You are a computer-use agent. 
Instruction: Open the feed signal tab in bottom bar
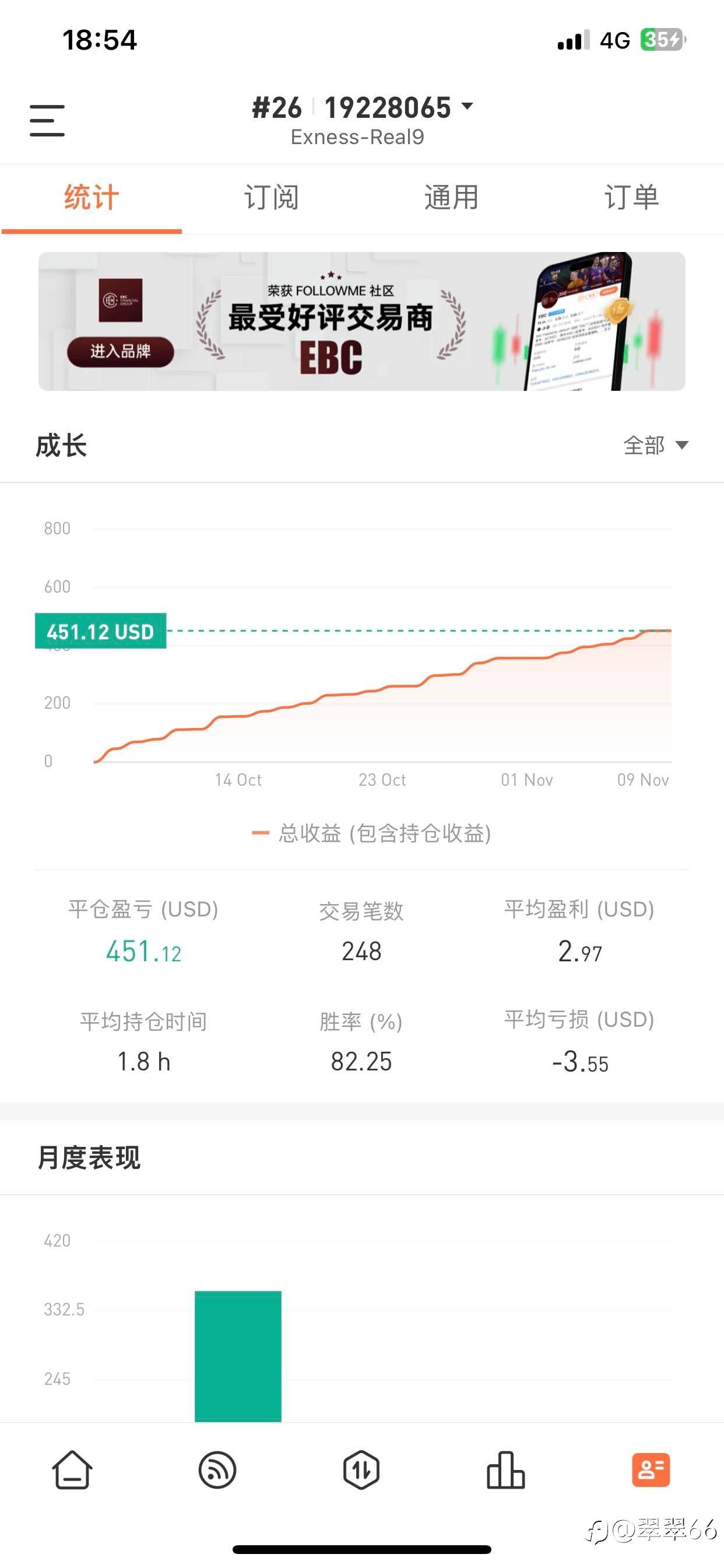tap(217, 1470)
